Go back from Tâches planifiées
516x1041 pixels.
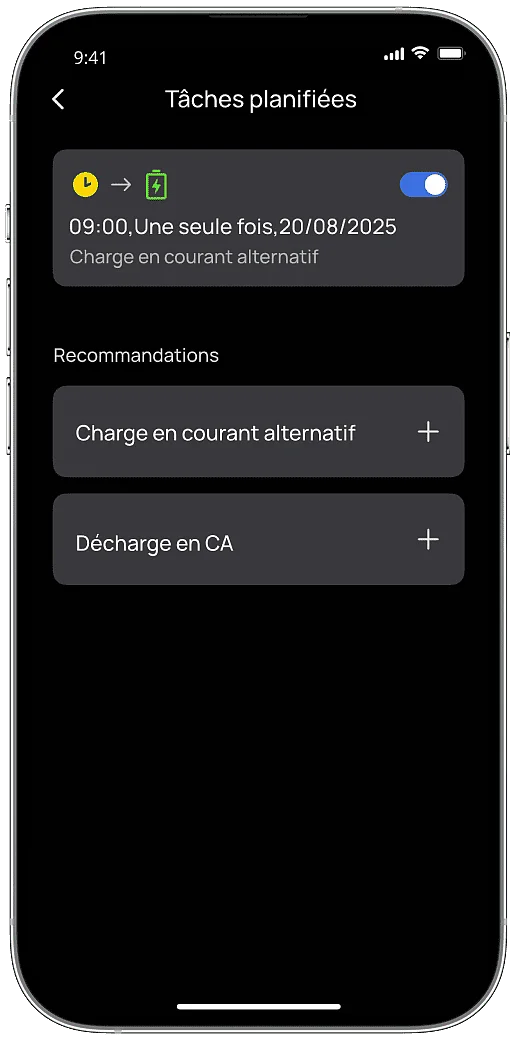click(x=58, y=100)
